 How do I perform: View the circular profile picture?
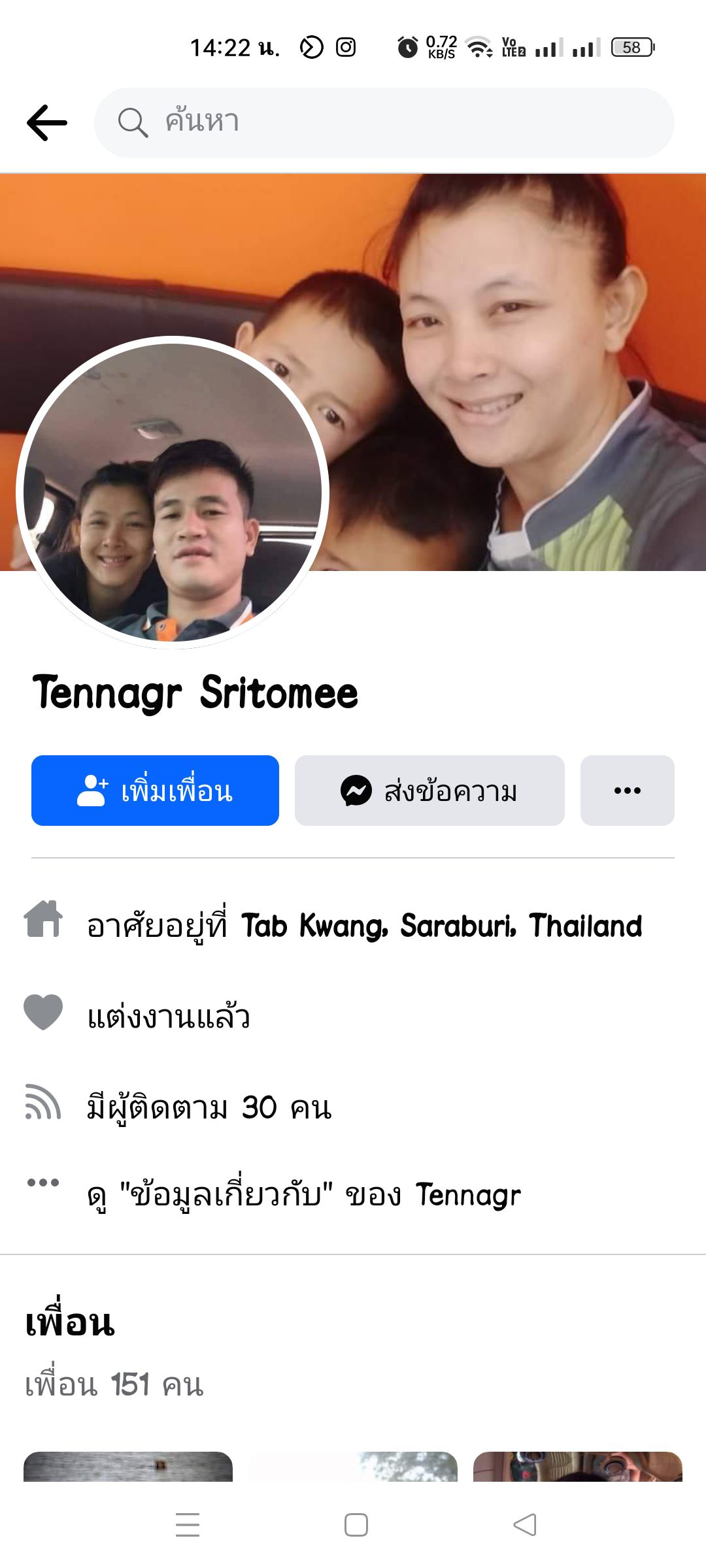(173, 492)
